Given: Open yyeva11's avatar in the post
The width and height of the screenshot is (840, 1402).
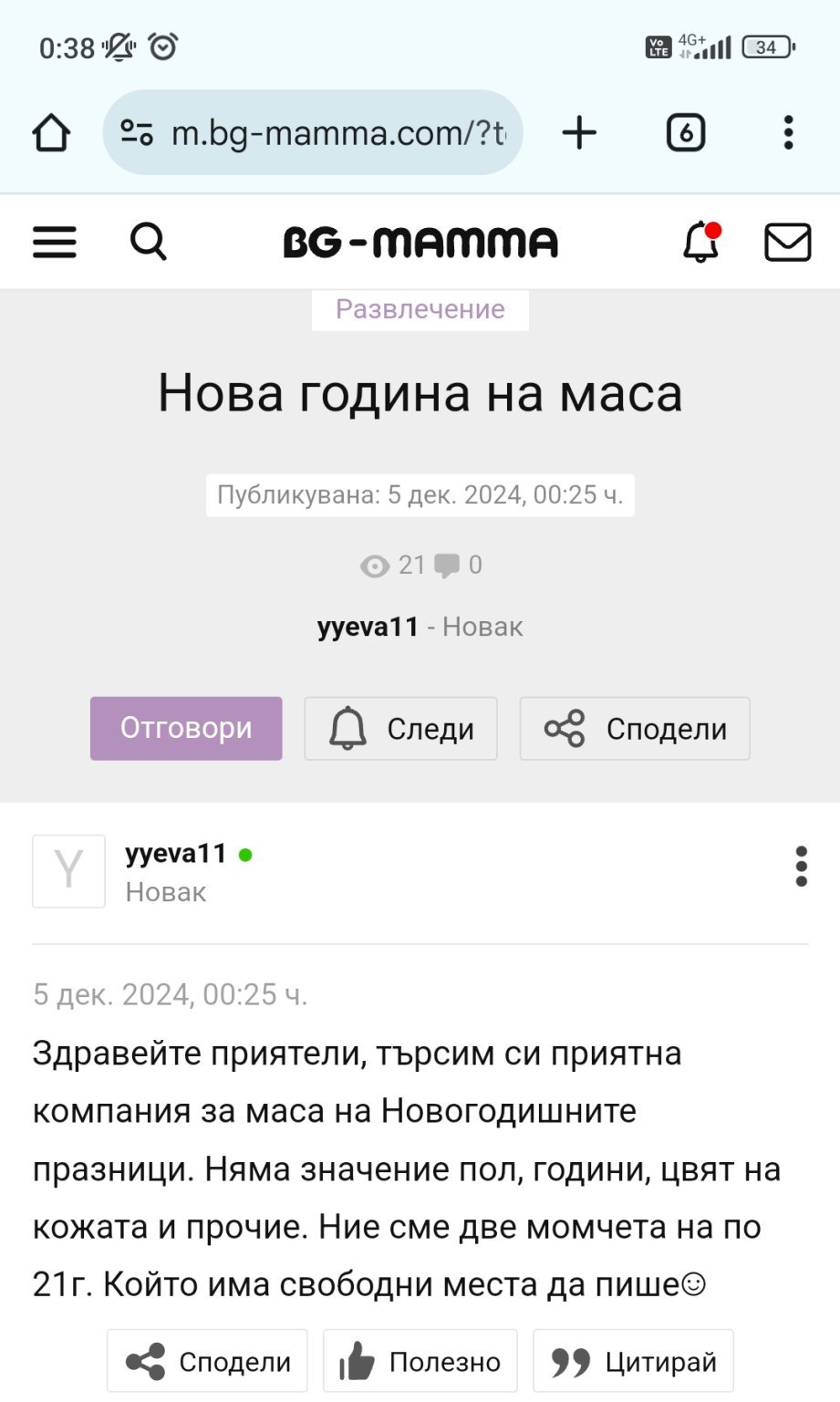Looking at the screenshot, I should pos(68,871).
